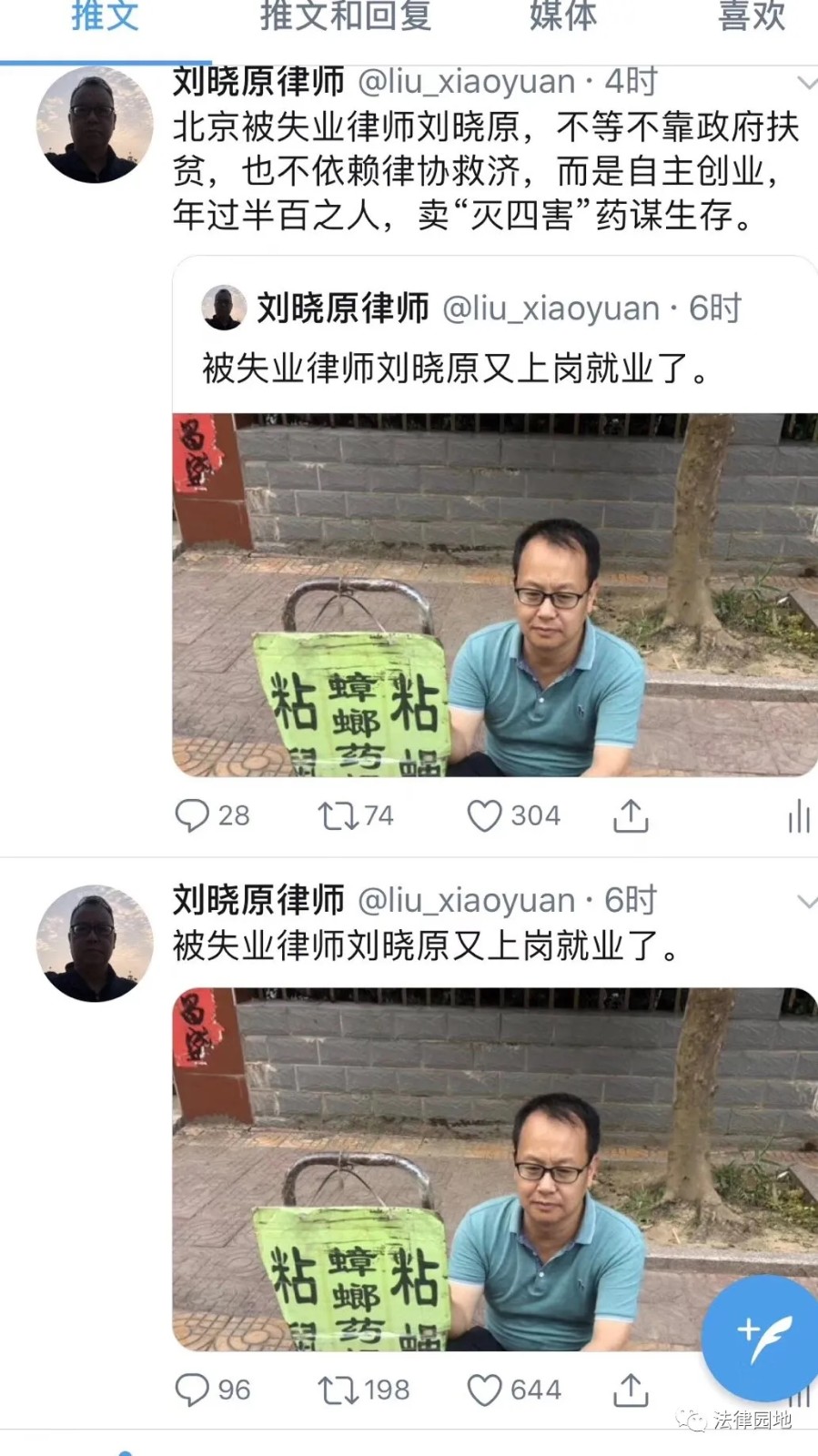The width and height of the screenshot is (818, 1456).
Task: Open the quoted tweet card from 6时
Action: pos(494,337)
